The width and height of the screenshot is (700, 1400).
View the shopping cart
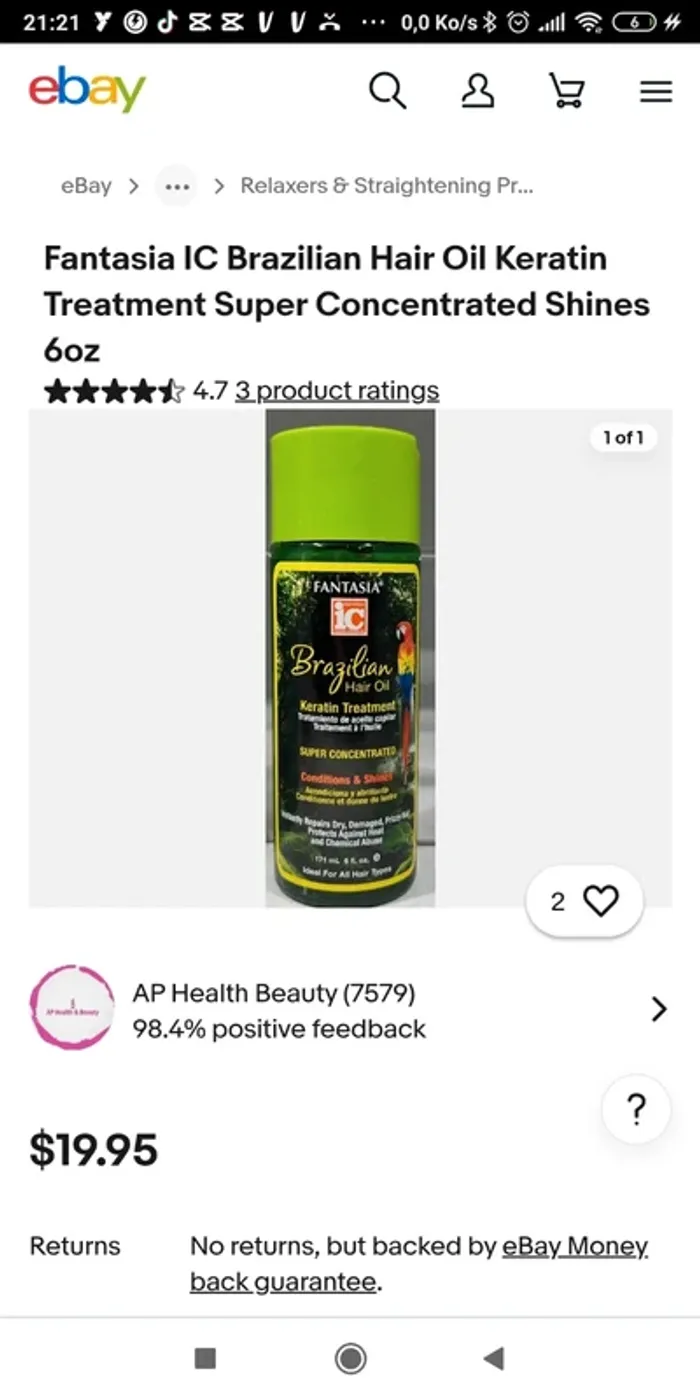(566, 92)
